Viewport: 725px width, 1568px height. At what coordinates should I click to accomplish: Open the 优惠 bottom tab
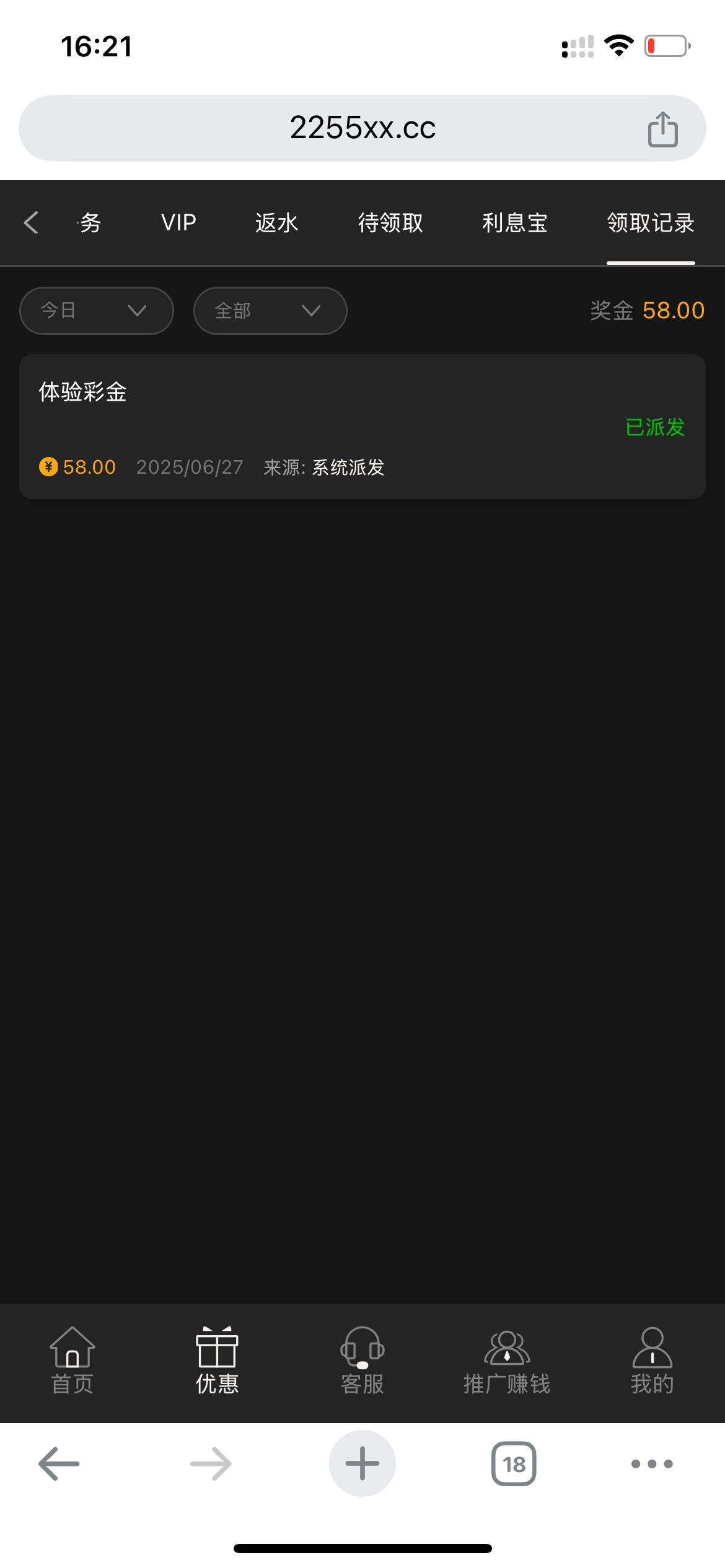217,1361
